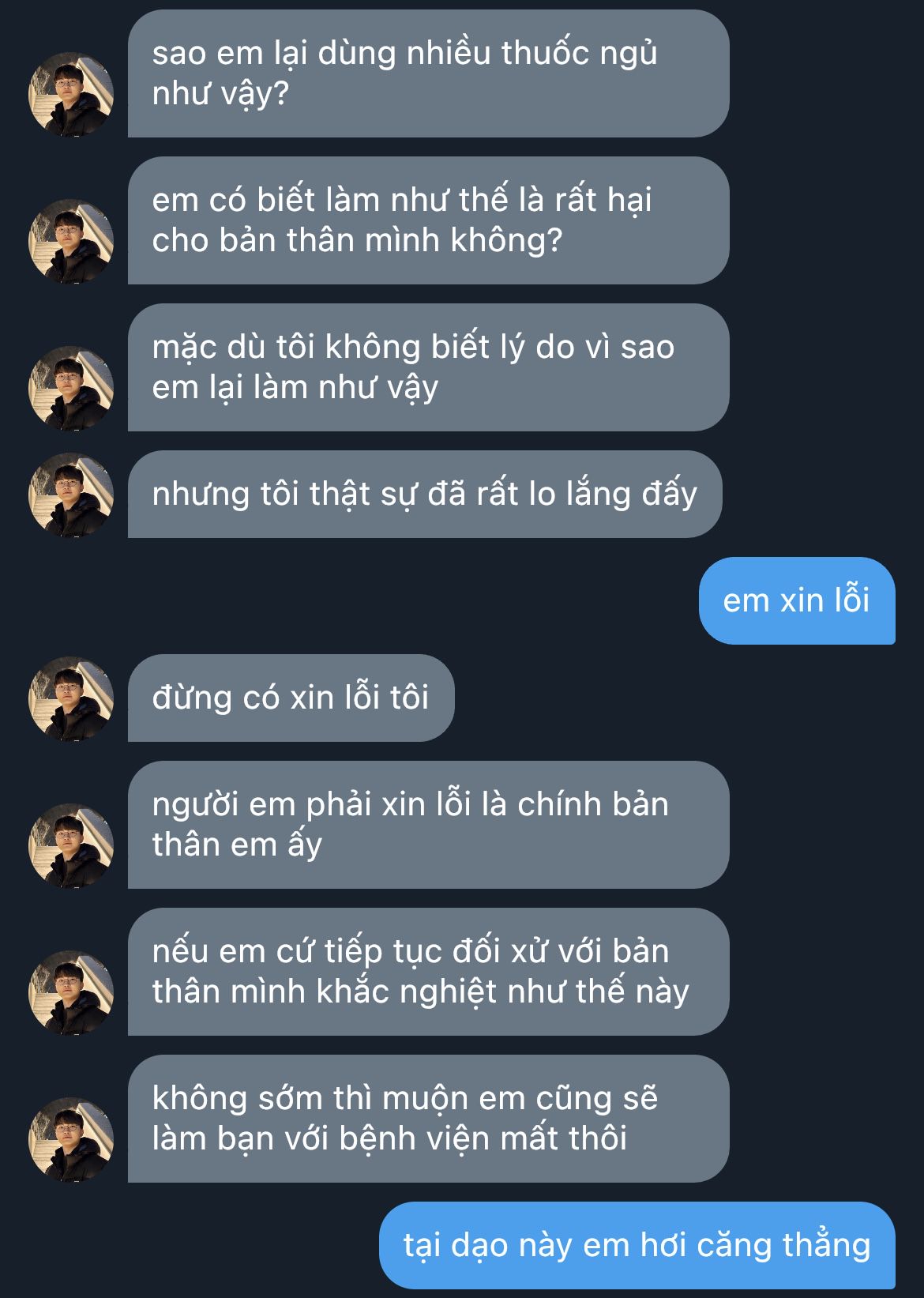Tap avatar beside "không sớm thì muộn em cũng sẽ"

[x=71, y=1139]
